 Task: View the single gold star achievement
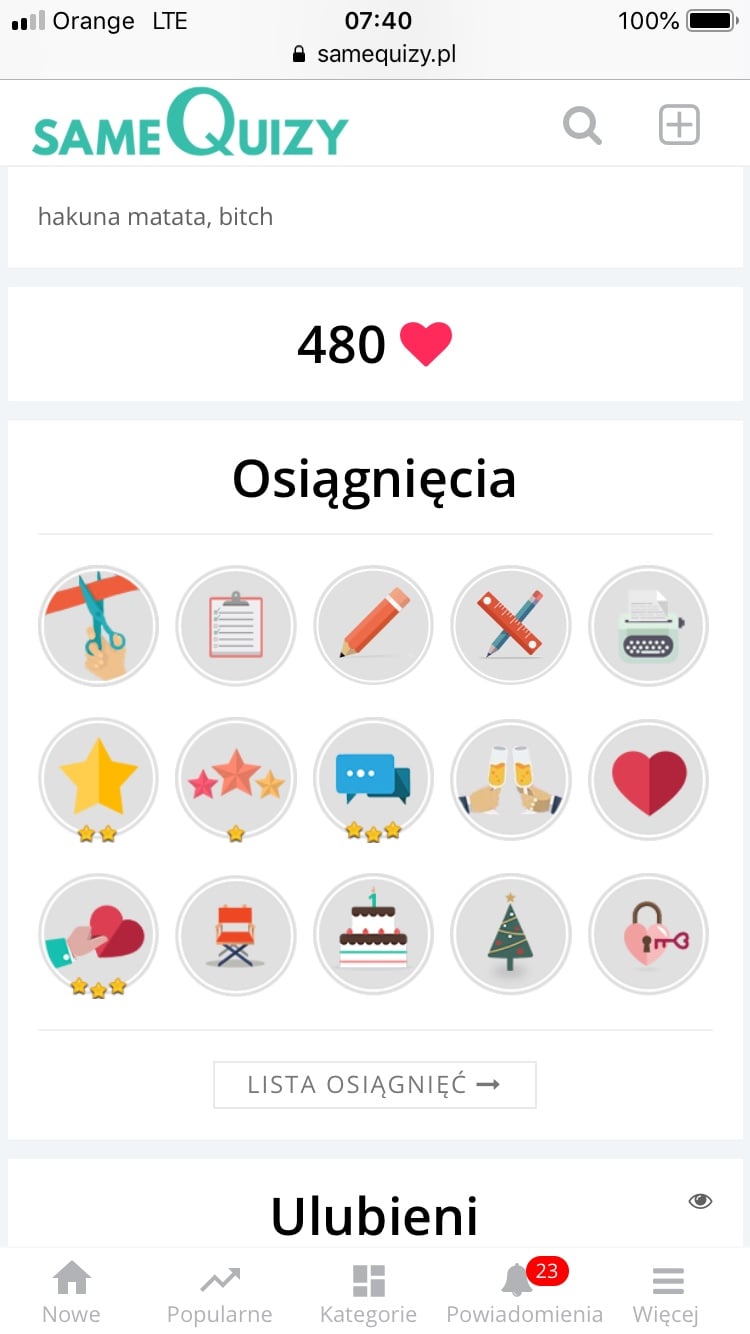click(98, 778)
